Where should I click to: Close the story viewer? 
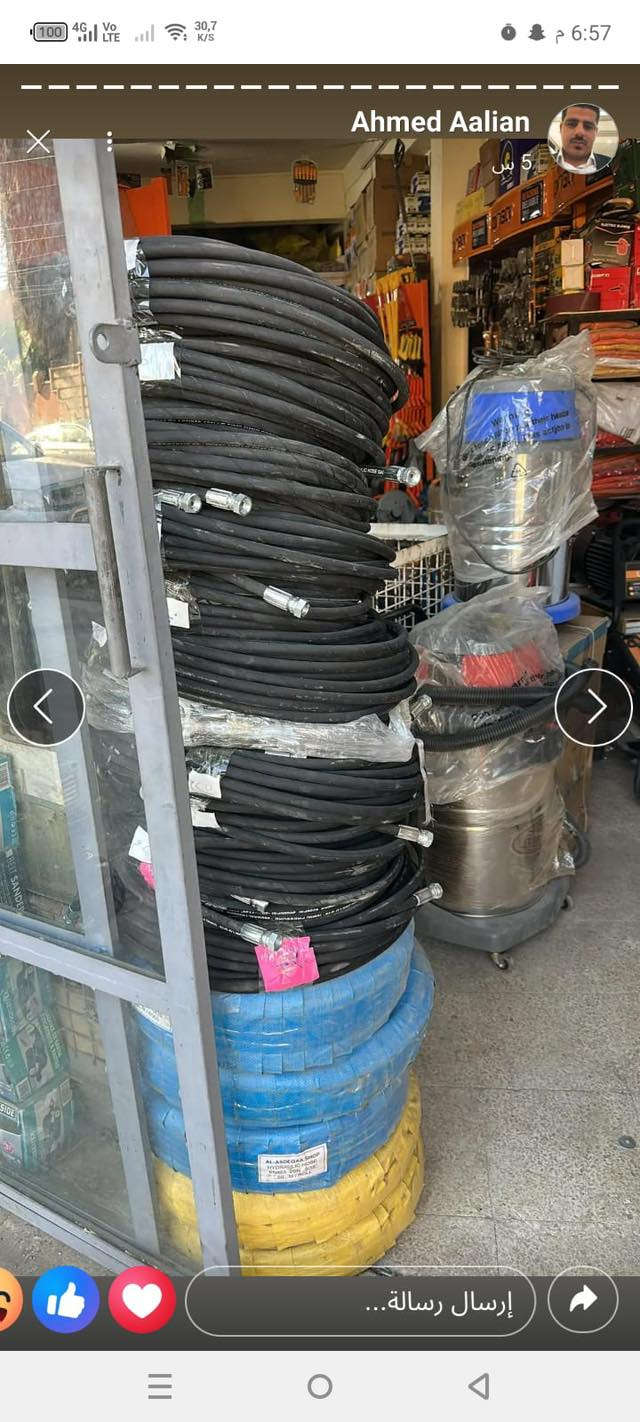click(38, 142)
